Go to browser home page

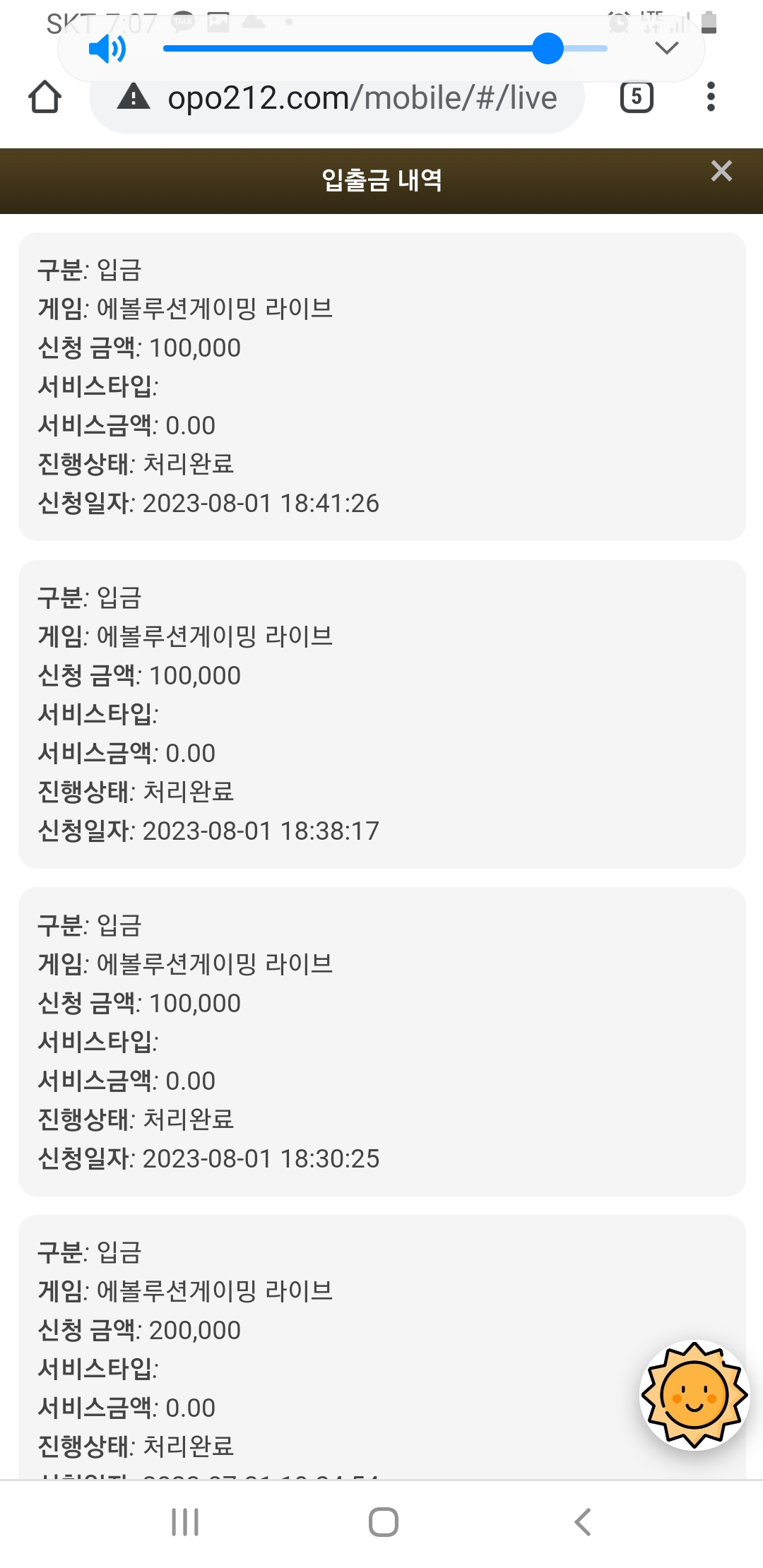pyautogui.click(x=45, y=97)
